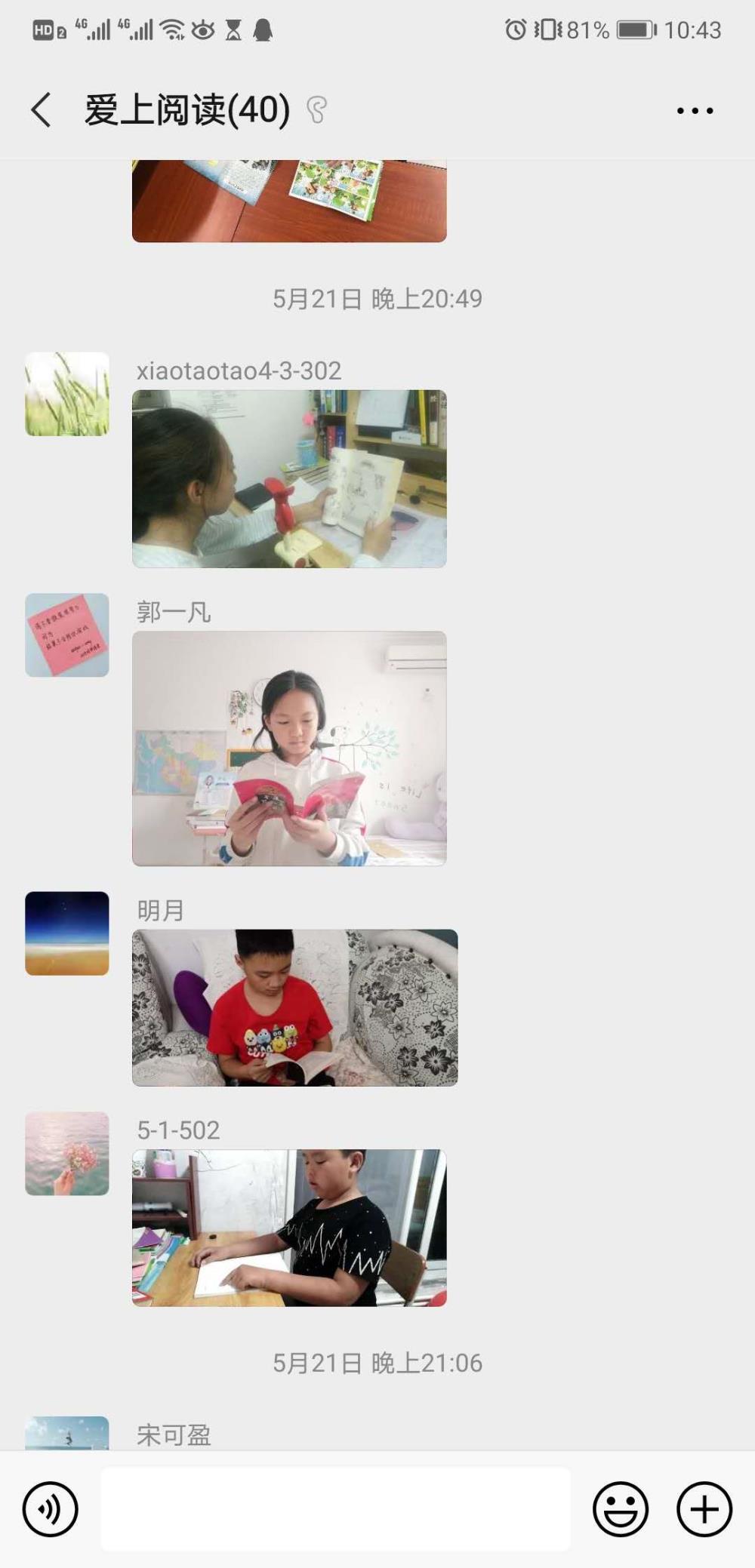The width and height of the screenshot is (755, 1568).
Task: Open the emoji picker
Action: click(x=621, y=1509)
